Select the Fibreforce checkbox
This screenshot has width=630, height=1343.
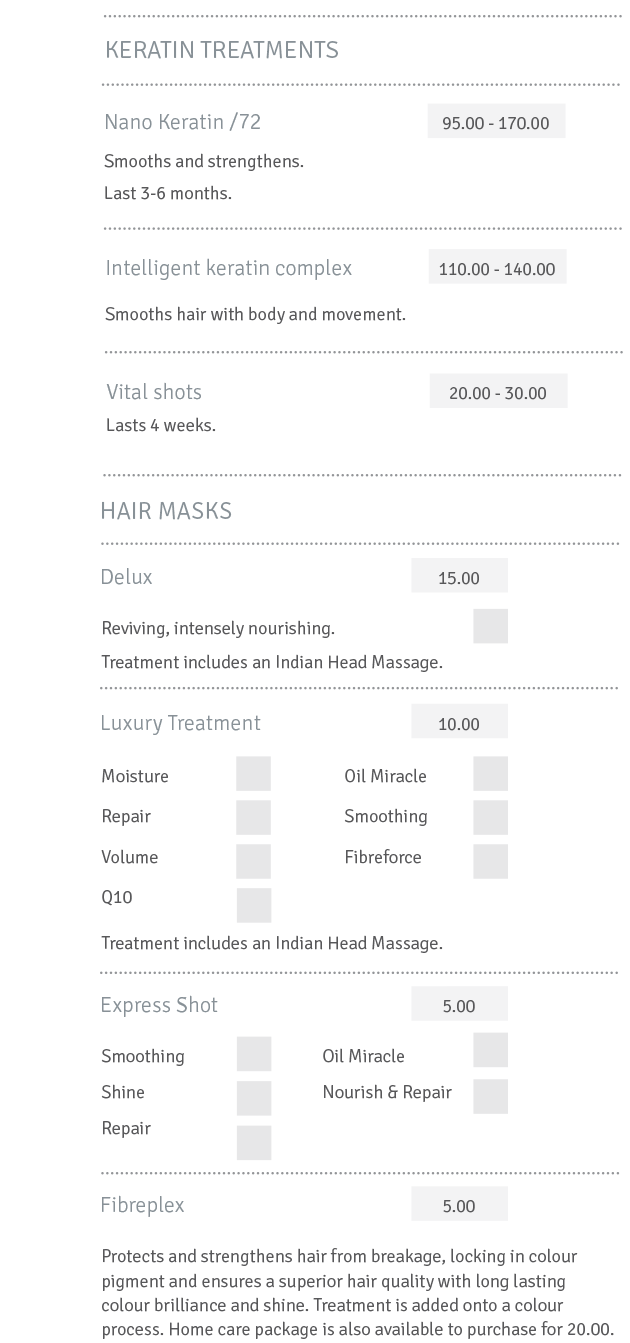click(x=490, y=861)
